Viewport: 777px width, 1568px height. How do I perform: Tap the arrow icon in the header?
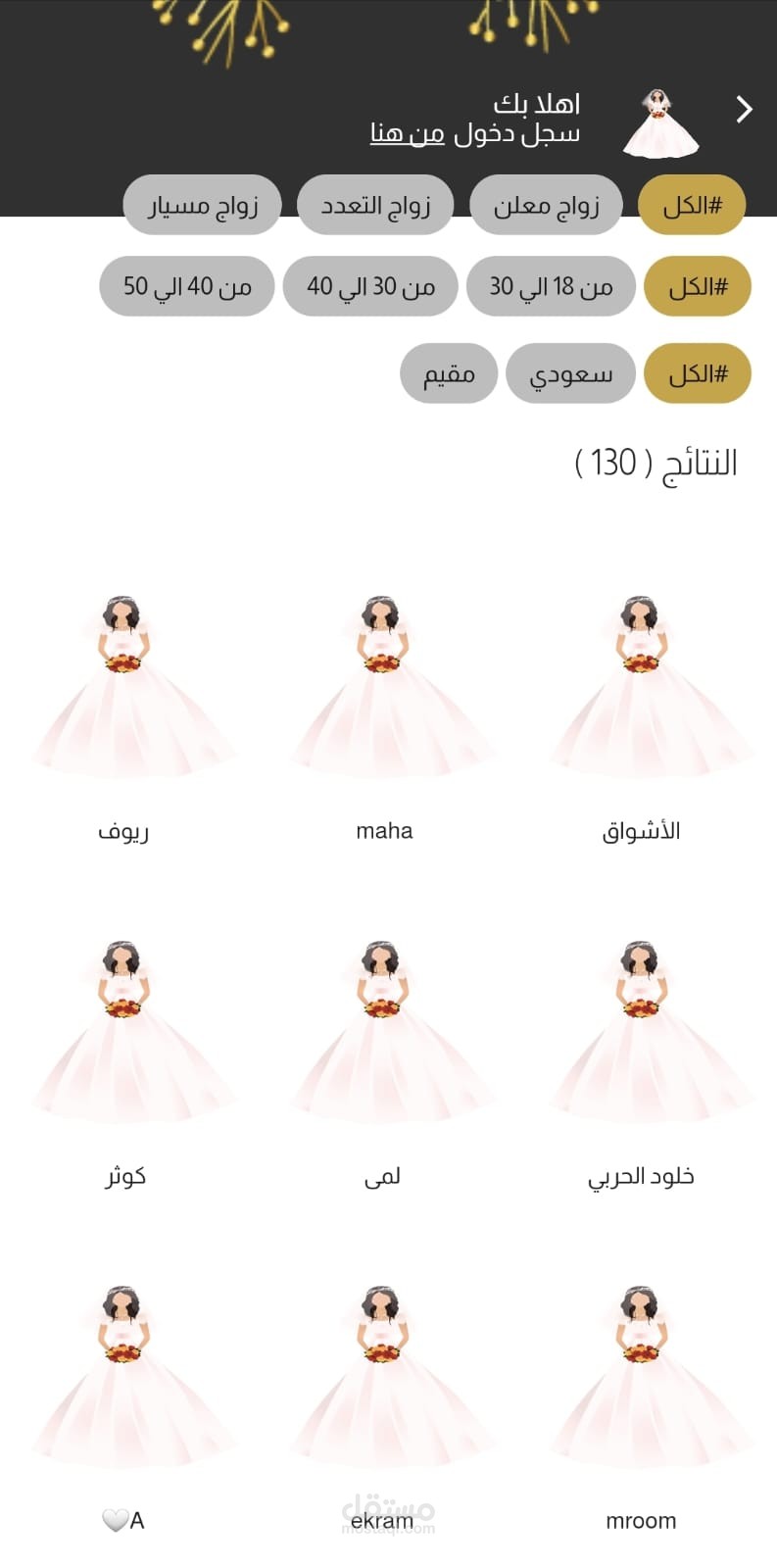click(x=745, y=109)
